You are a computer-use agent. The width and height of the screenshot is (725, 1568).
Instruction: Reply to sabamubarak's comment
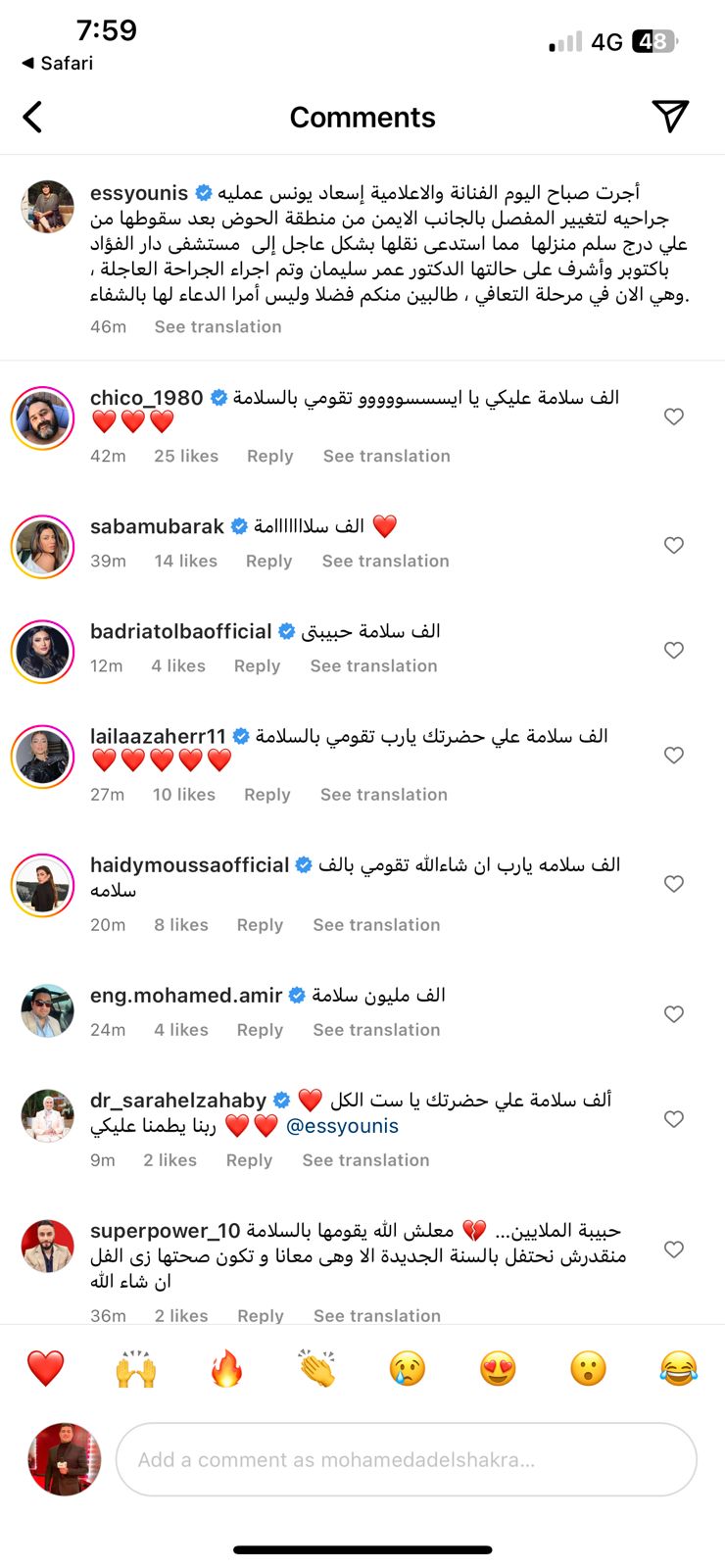[x=268, y=561]
